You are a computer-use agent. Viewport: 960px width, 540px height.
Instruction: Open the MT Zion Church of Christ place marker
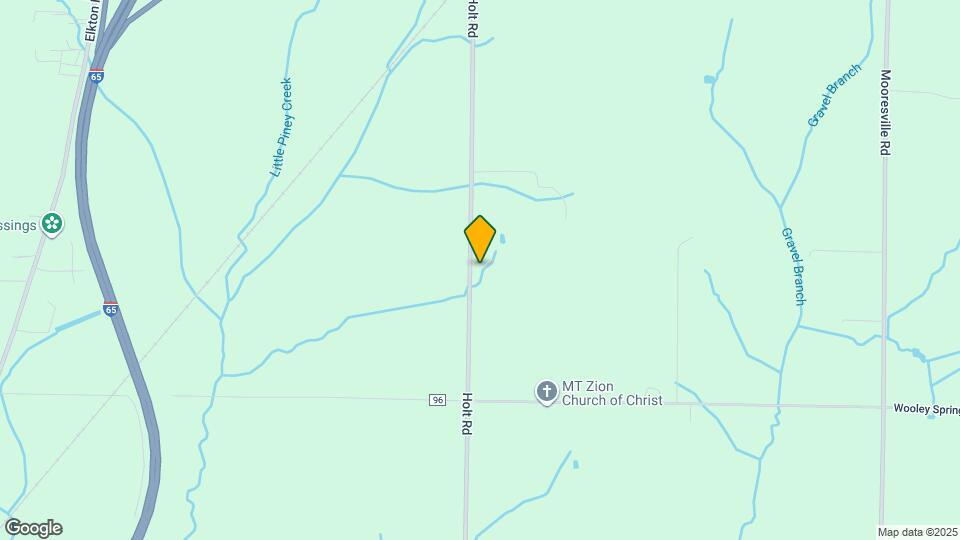[x=546, y=391]
